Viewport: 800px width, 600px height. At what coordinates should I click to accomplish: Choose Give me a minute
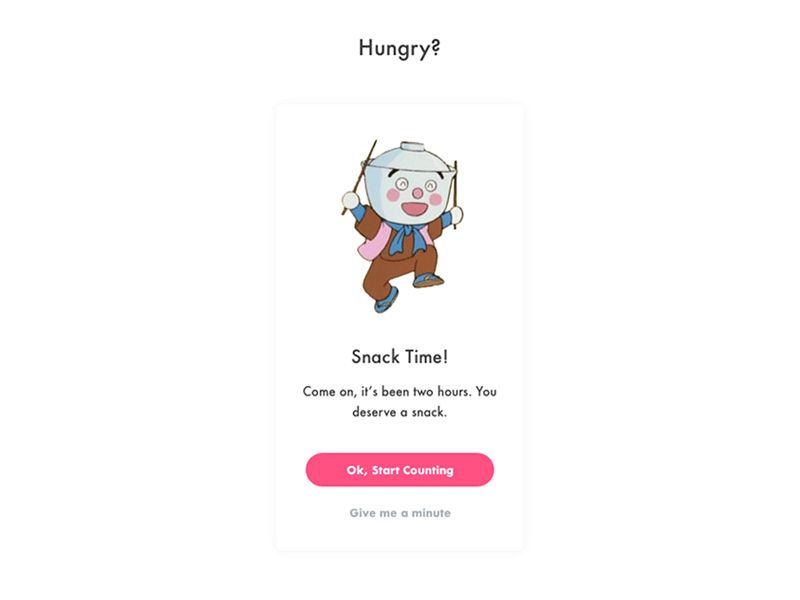399,513
